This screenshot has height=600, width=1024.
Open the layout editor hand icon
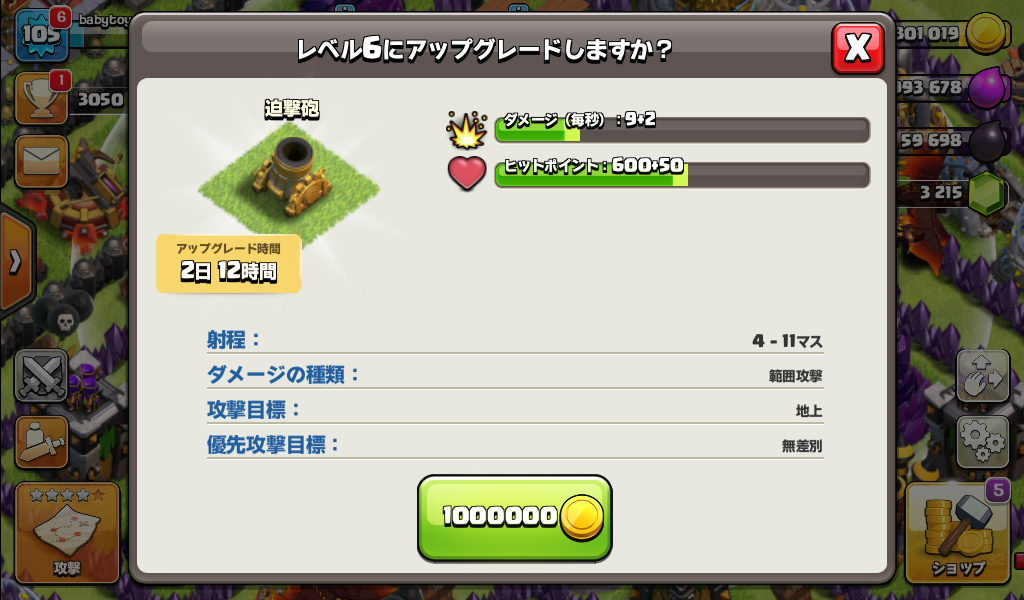tap(981, 376)
